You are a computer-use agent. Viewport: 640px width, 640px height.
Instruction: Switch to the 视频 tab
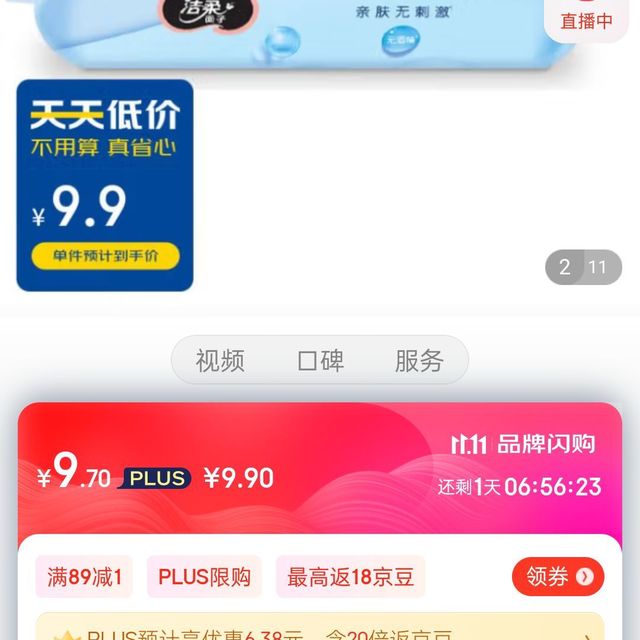tap(220, 361)
